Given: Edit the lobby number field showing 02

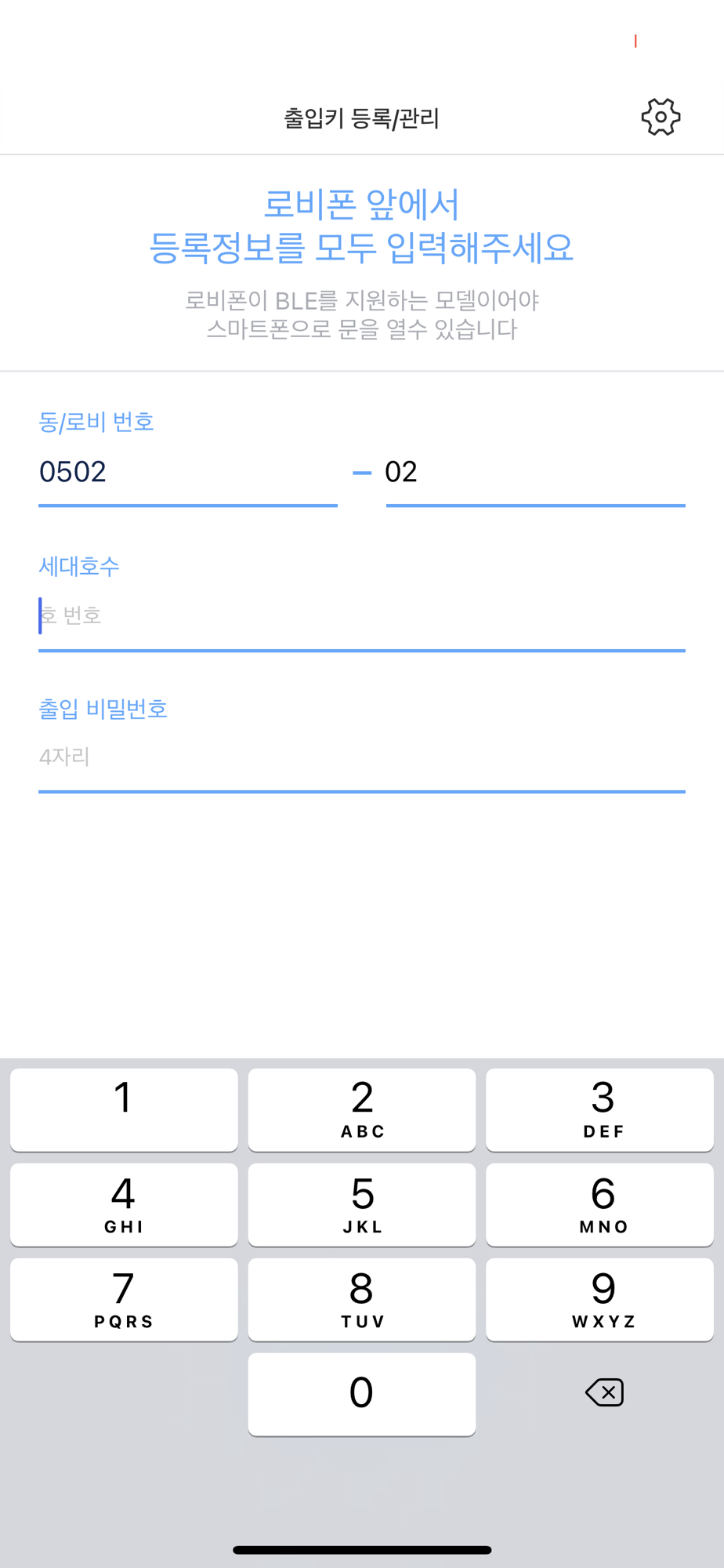Looking at the screenshot, I should 535,473.
